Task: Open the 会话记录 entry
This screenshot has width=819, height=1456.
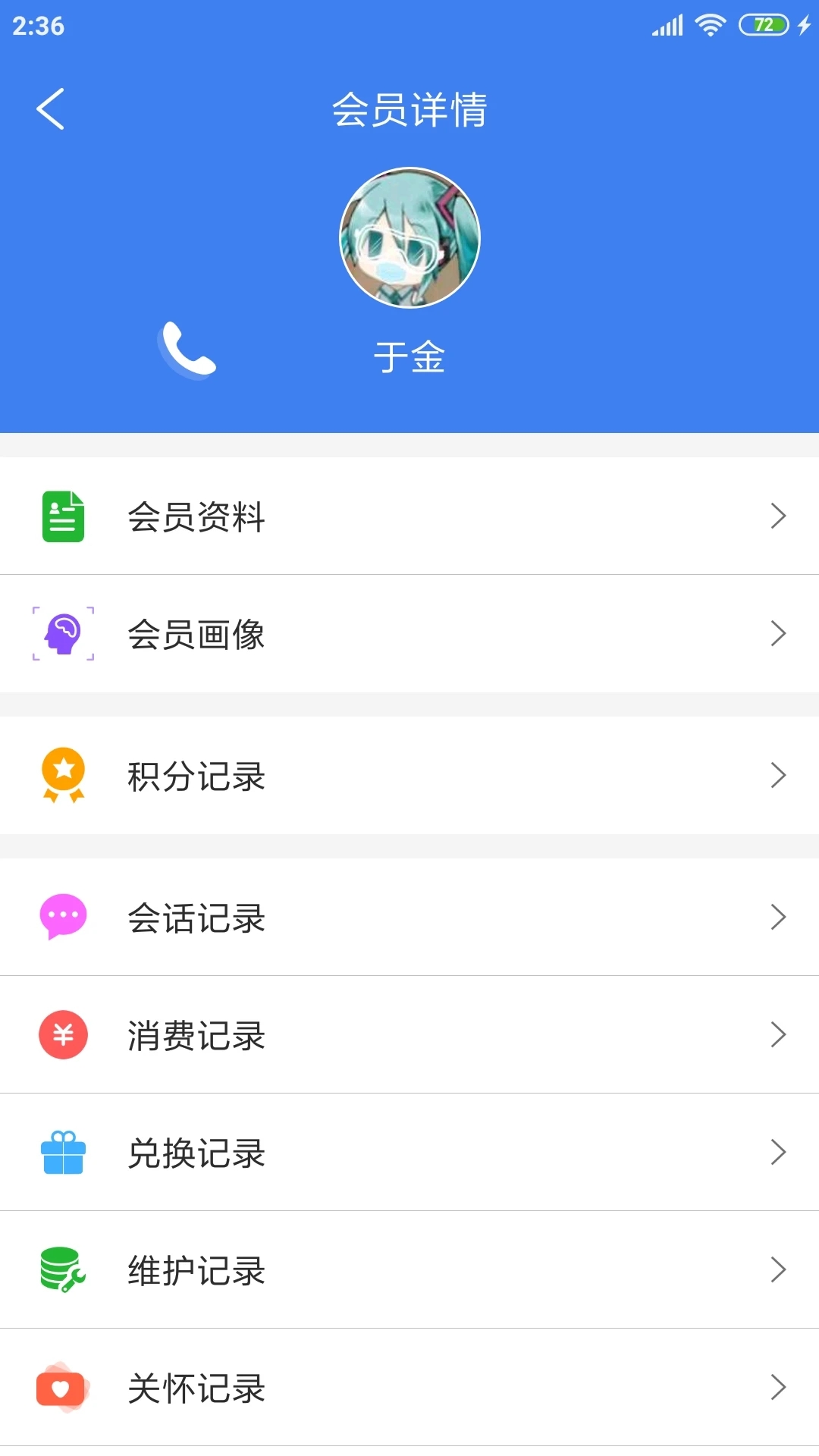Action: click(x=196, y=918)
